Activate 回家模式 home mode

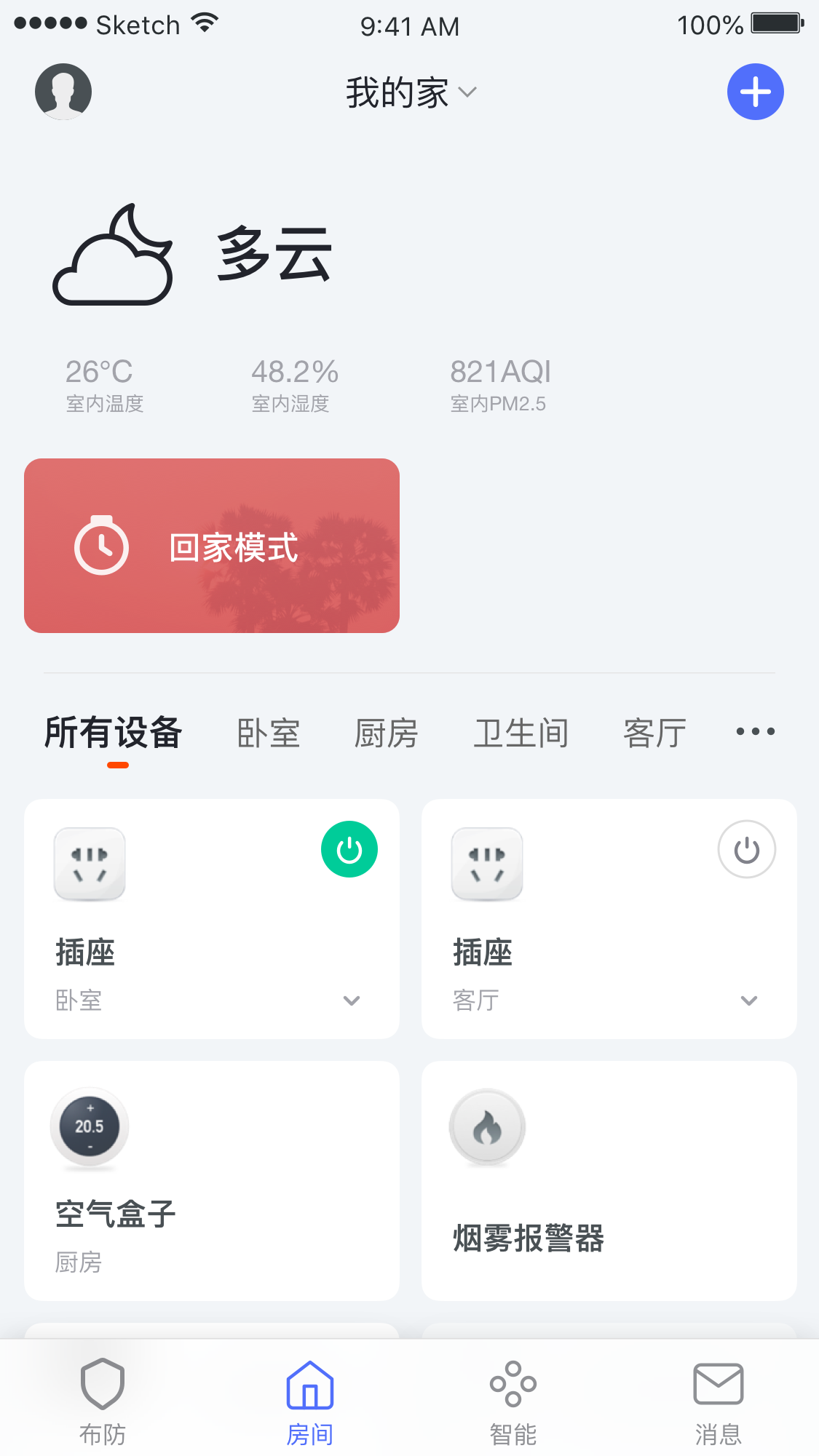(211, 546)
